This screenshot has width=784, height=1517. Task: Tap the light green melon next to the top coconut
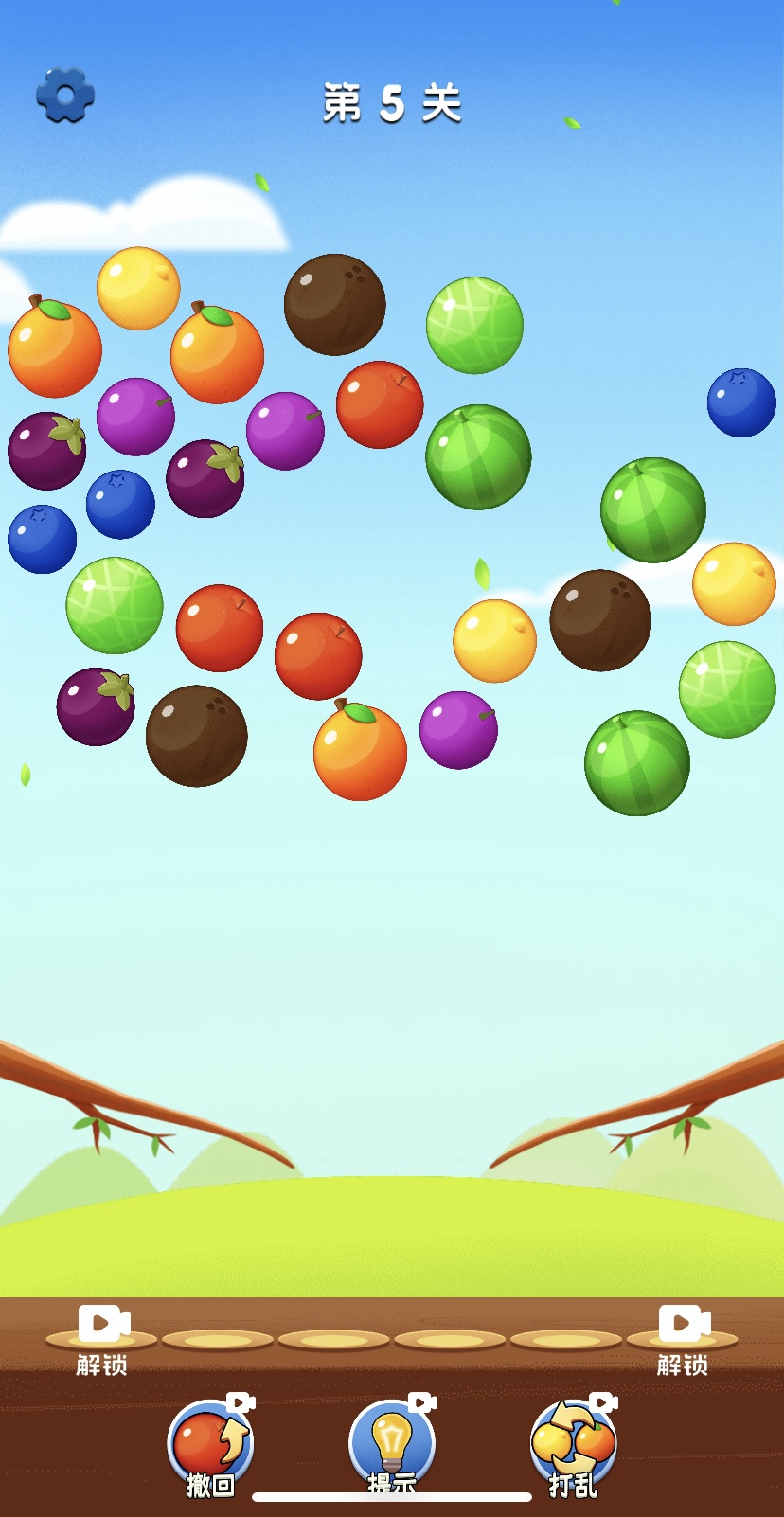(x=474, y=325)
